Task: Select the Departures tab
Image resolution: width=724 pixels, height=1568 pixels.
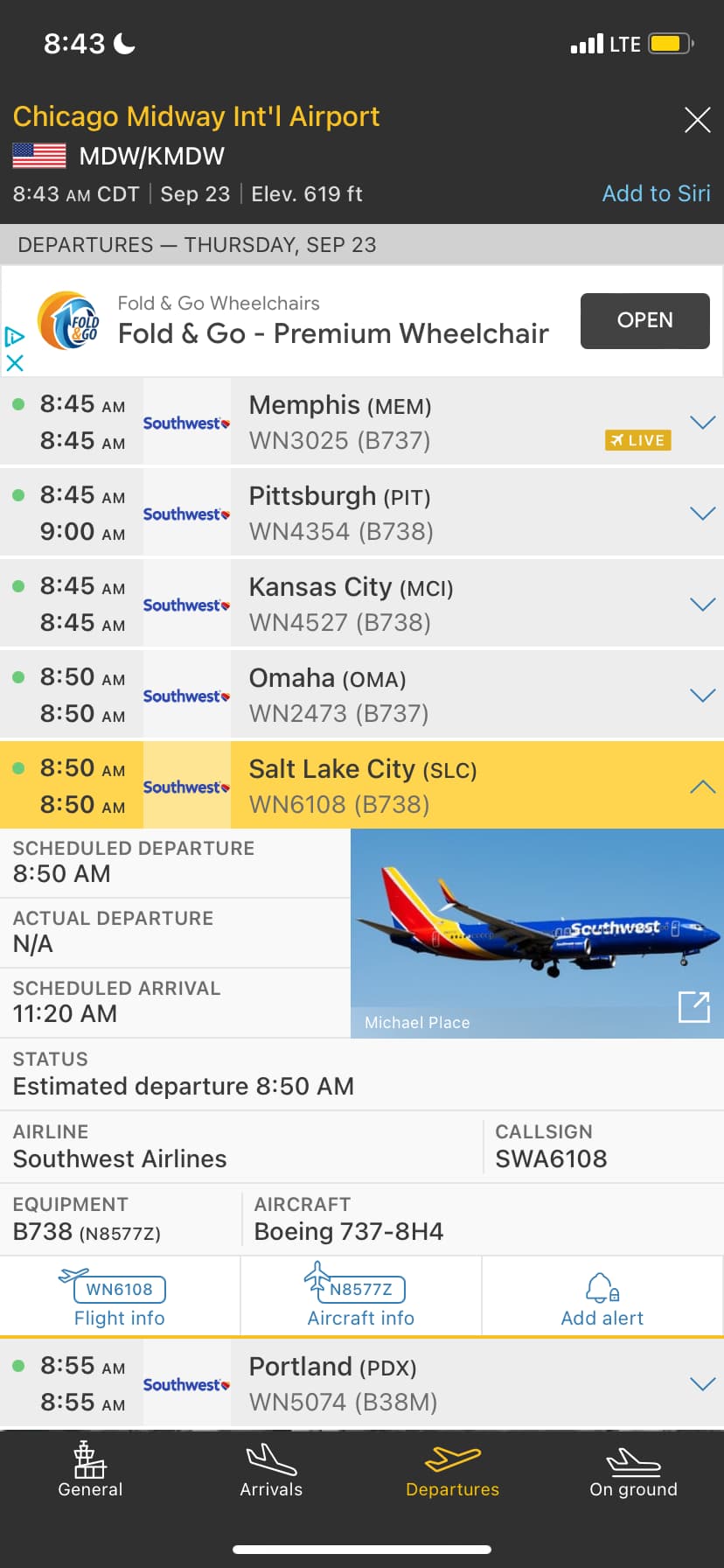Action: coord(452,1471)
